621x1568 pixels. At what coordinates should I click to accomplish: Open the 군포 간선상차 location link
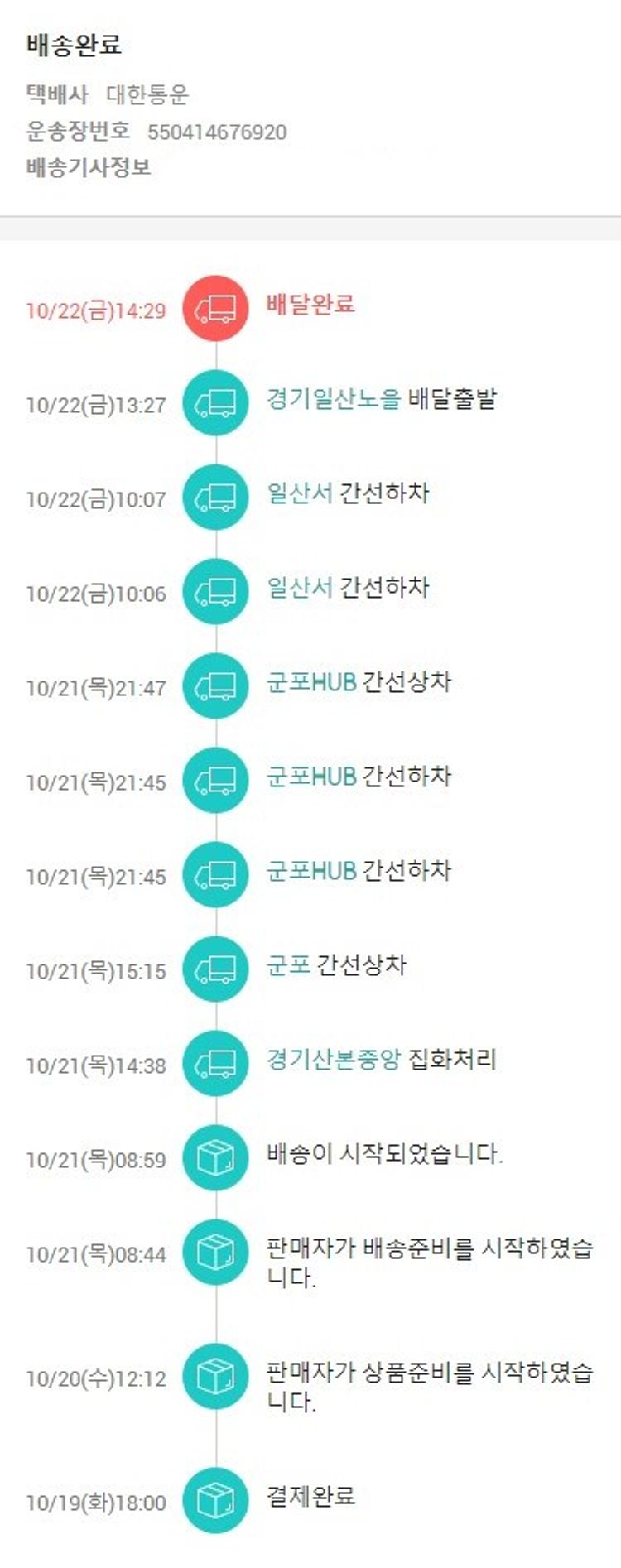287,965
